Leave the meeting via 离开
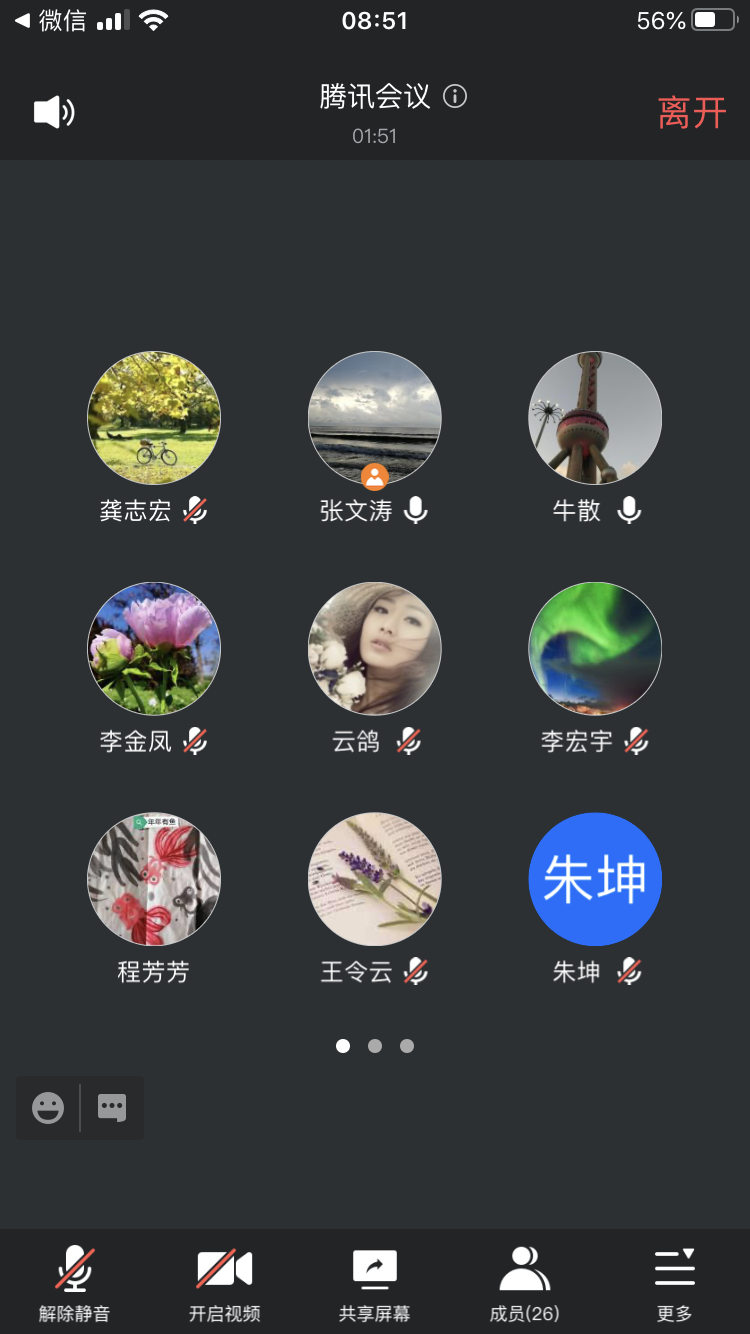The width and height of the screenshot is (750, 1334). pos(691,113)
